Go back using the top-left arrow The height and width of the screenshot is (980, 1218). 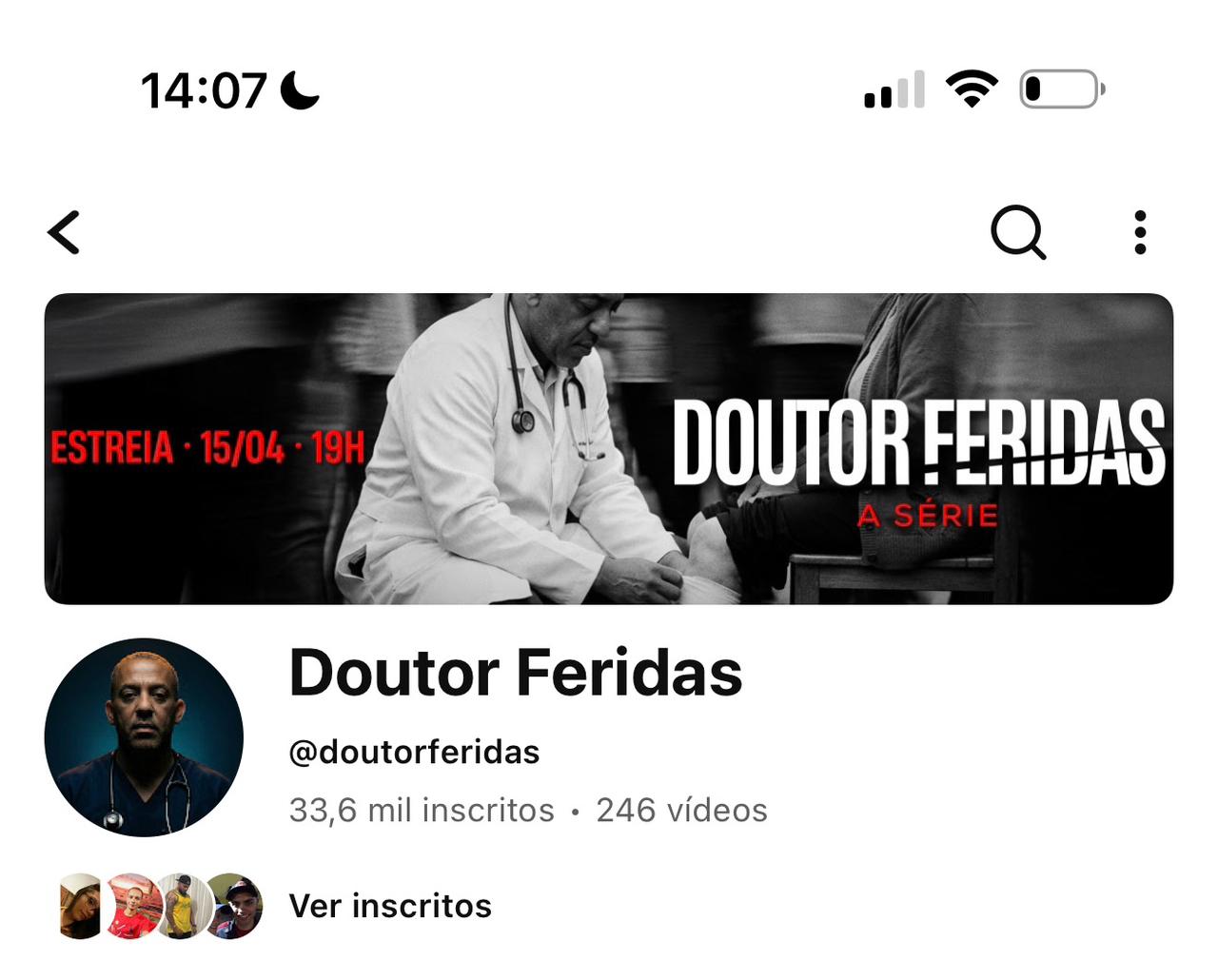[x=65, y=233]
